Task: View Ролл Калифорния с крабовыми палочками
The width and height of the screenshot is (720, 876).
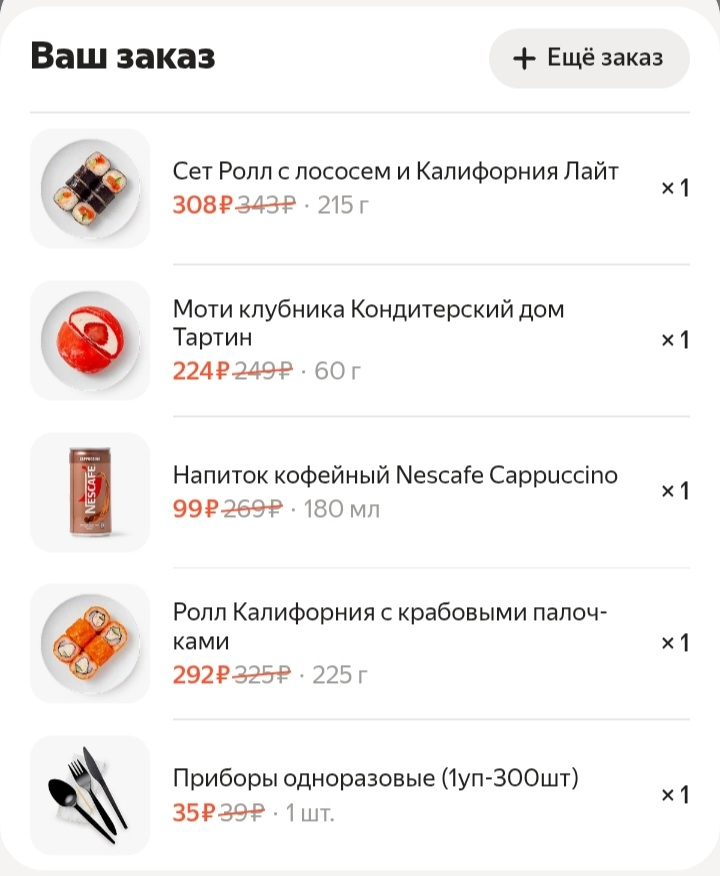Action: coord(360,643)
